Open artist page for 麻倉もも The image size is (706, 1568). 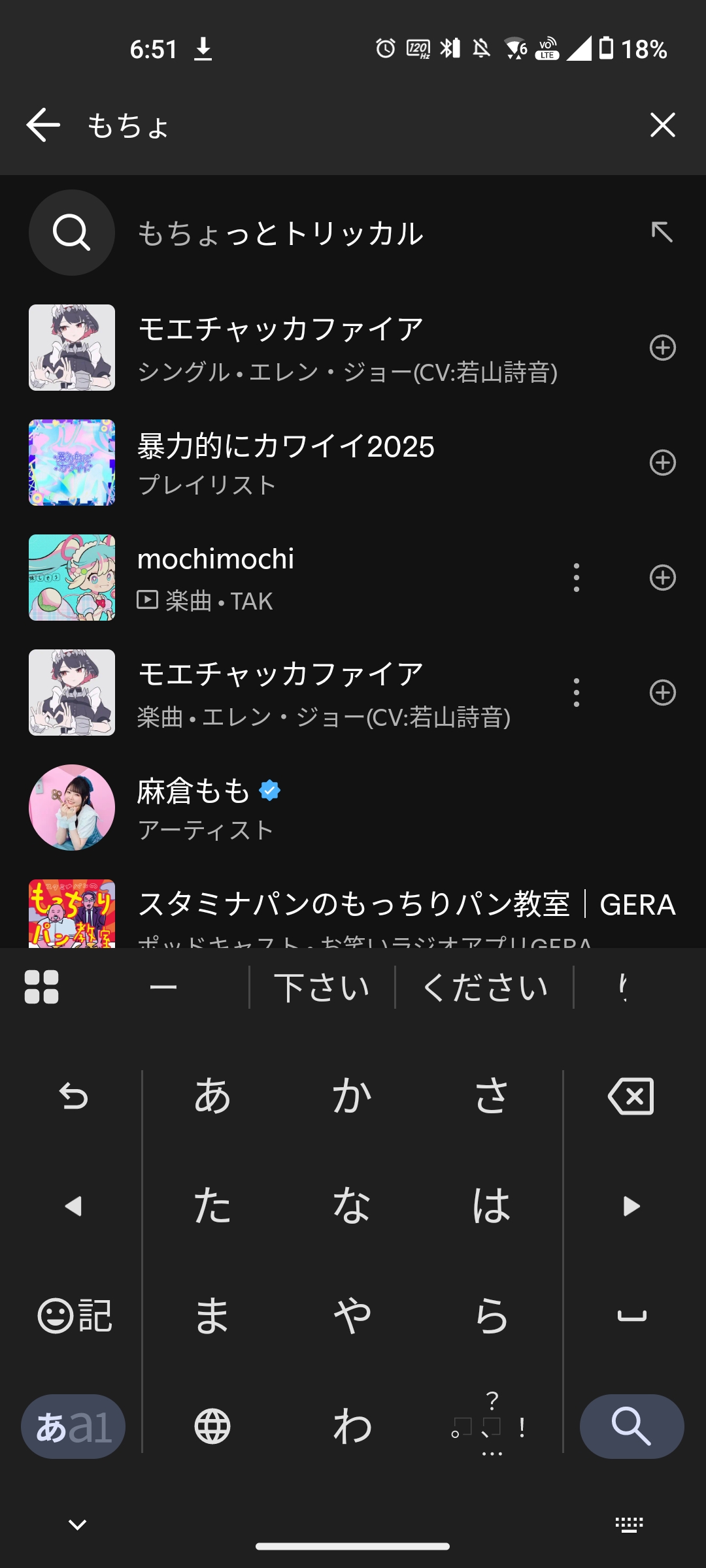[x=209, y=808]
